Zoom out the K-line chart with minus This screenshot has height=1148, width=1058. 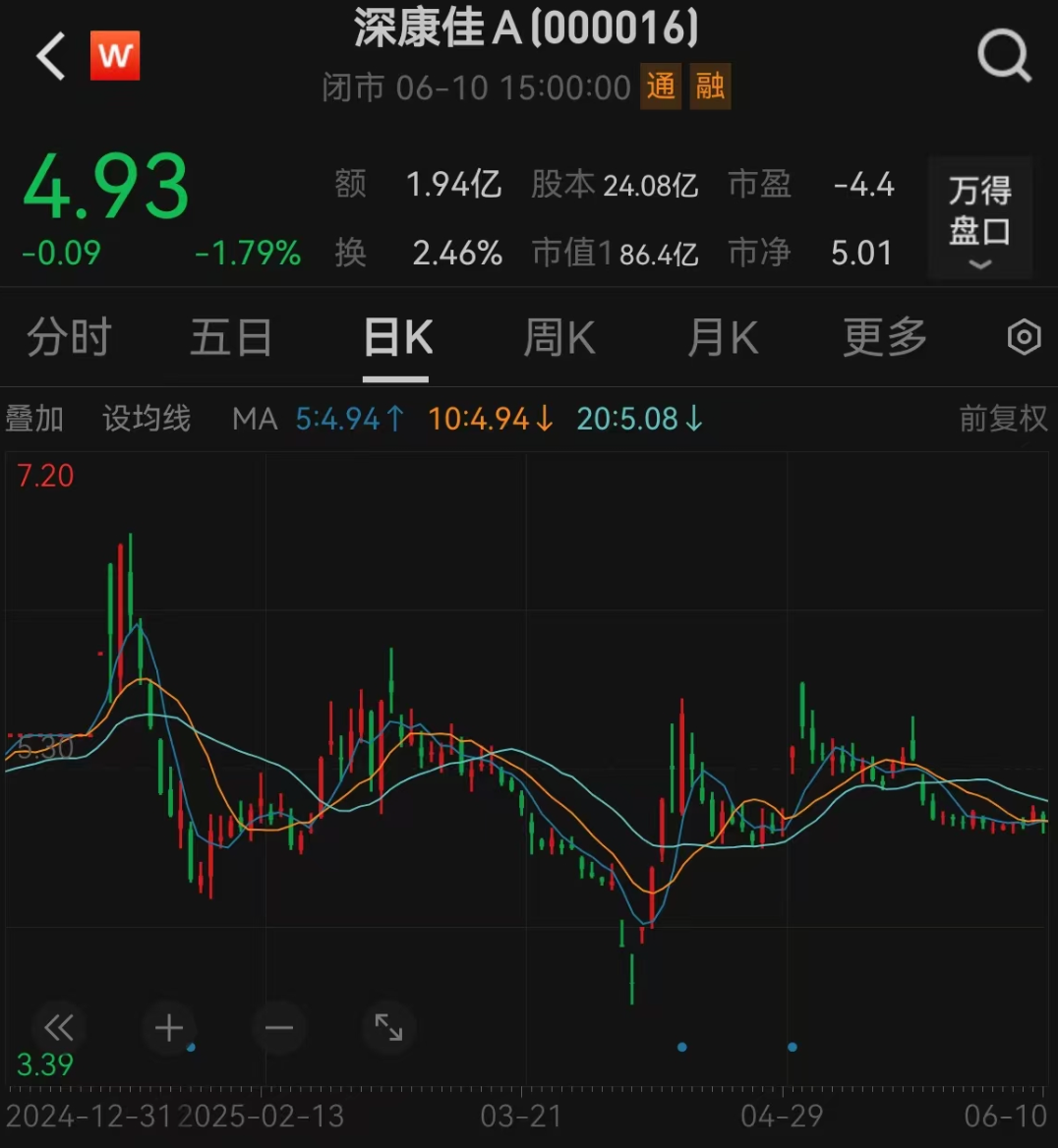tap(279, 1028)
